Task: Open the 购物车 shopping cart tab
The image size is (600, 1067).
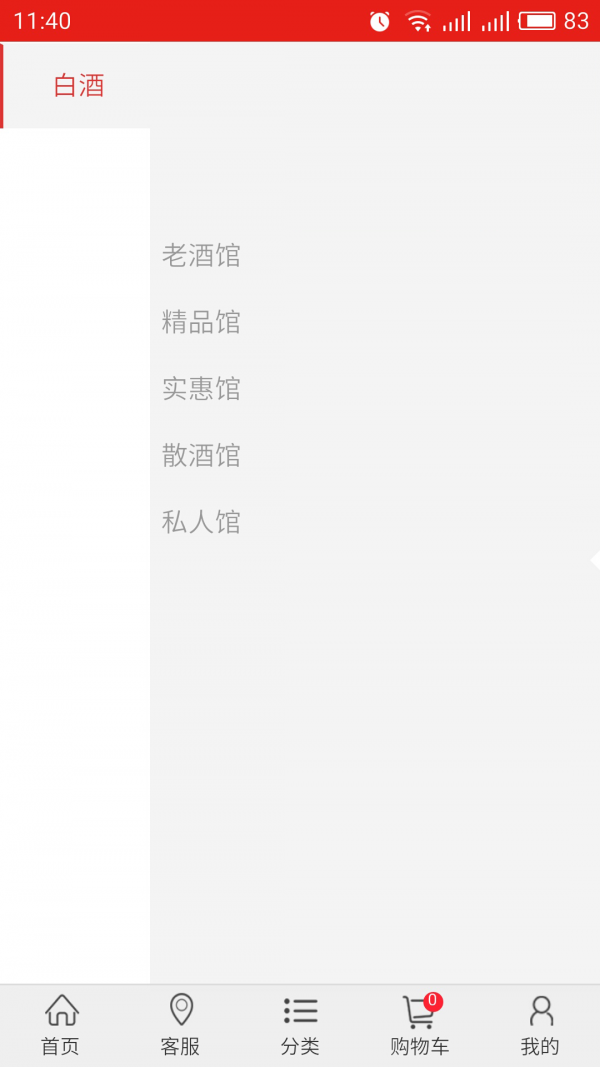Action: click(x=420, y=1025)
